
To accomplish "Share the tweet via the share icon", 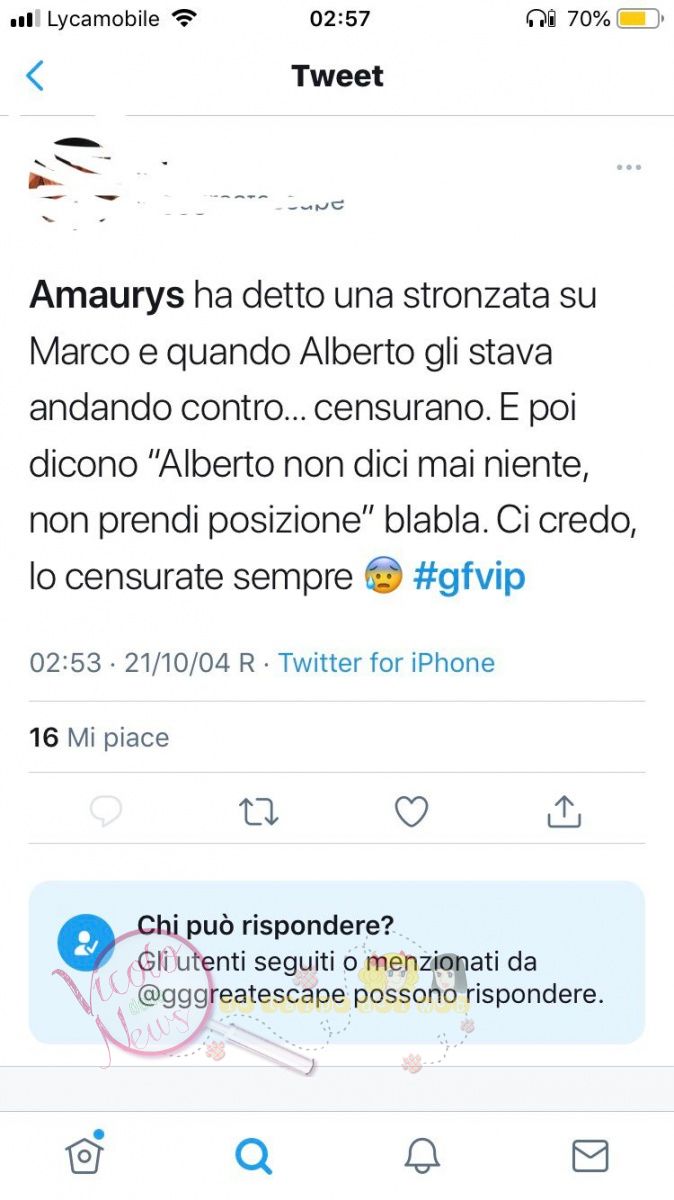I will click(564, 811).
